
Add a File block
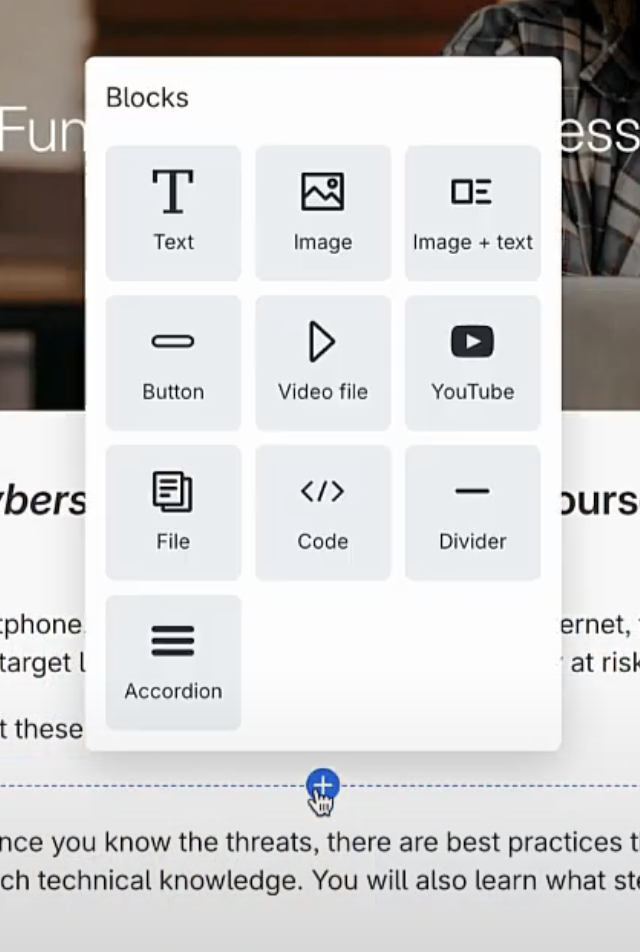[173, 512]
